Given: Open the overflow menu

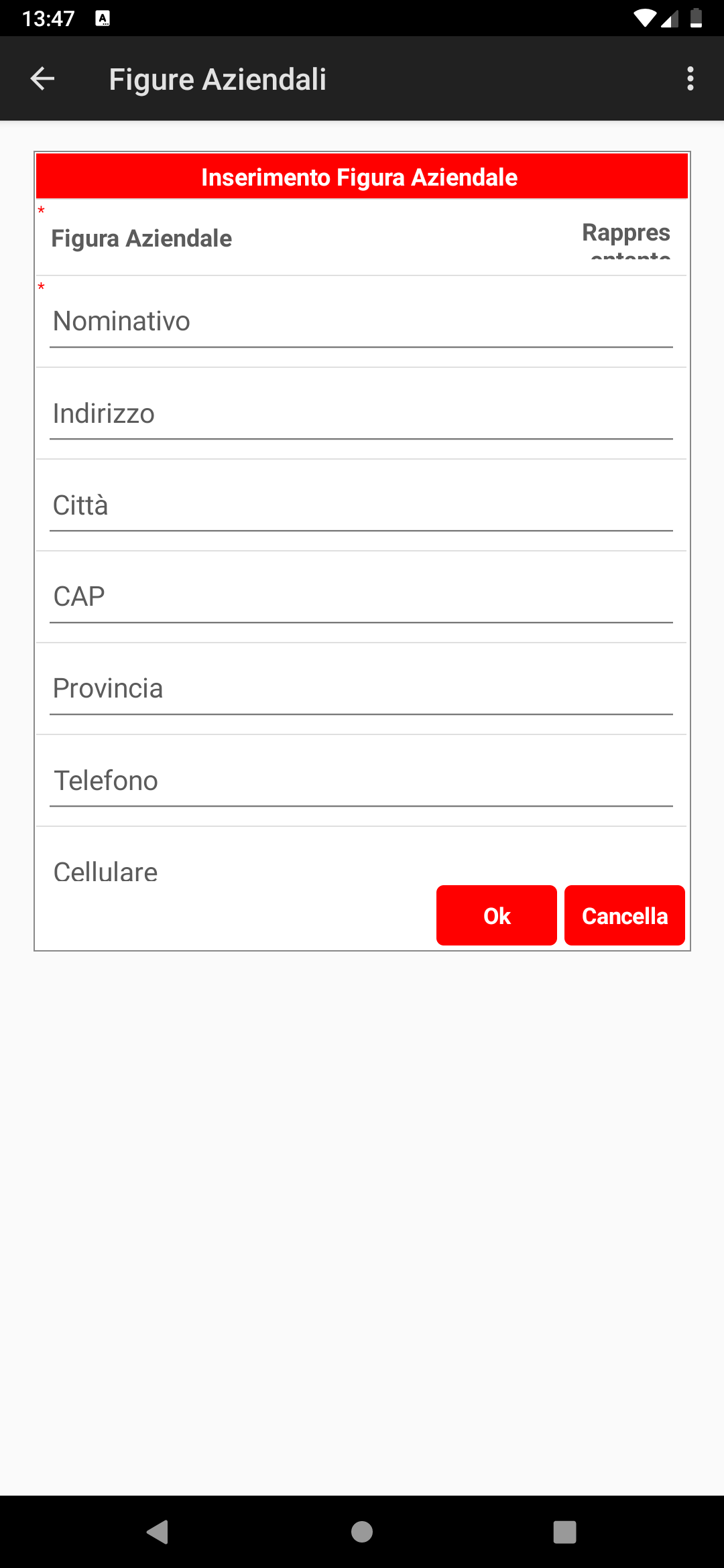Looking at the screenshot, I should [690, 79].
